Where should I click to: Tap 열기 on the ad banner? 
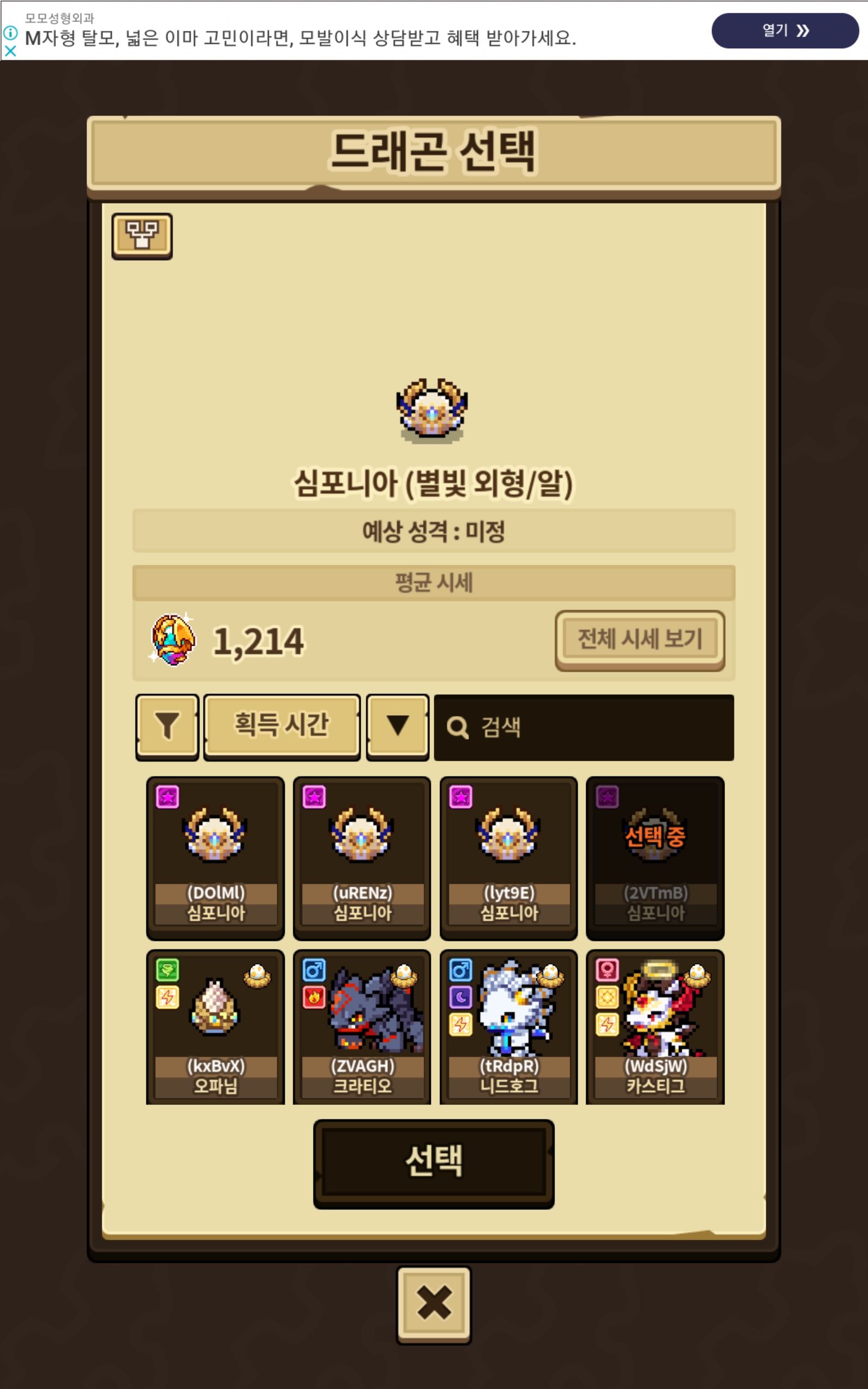pyautogui.click(x=785, y=30)
